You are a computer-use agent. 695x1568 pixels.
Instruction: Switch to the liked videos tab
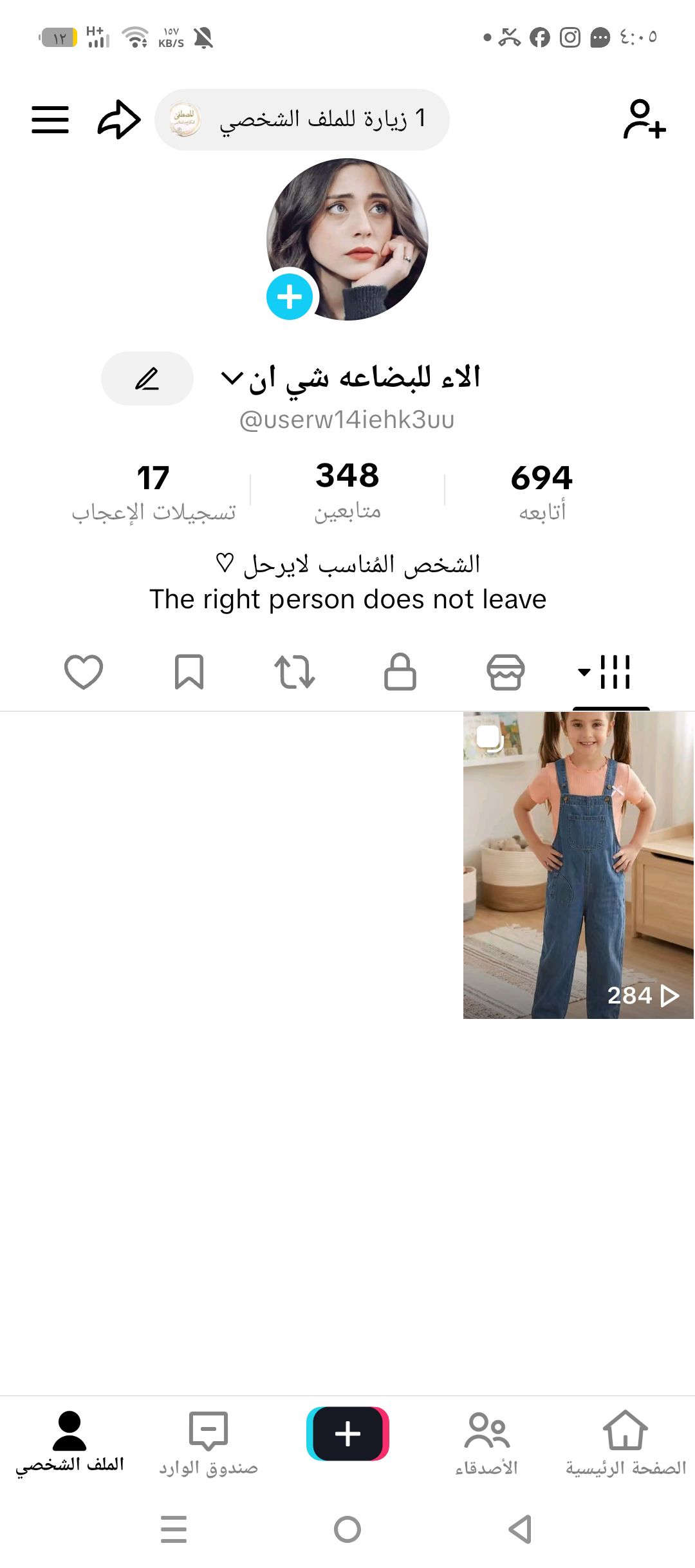(84, 672)
